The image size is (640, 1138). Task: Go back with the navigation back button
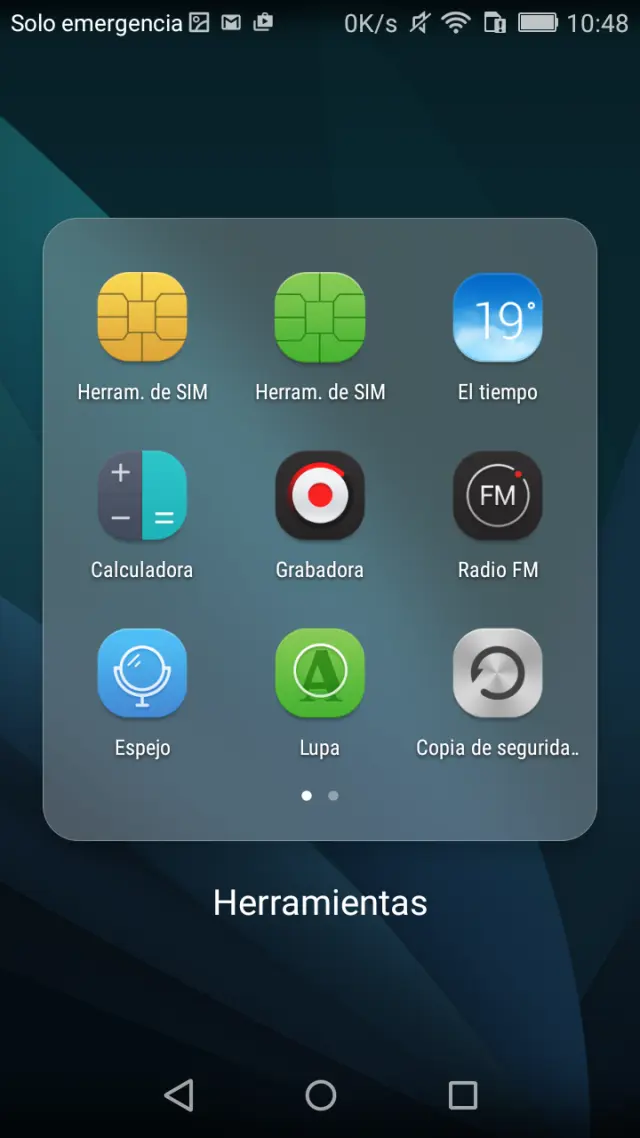coord(179,1095)
